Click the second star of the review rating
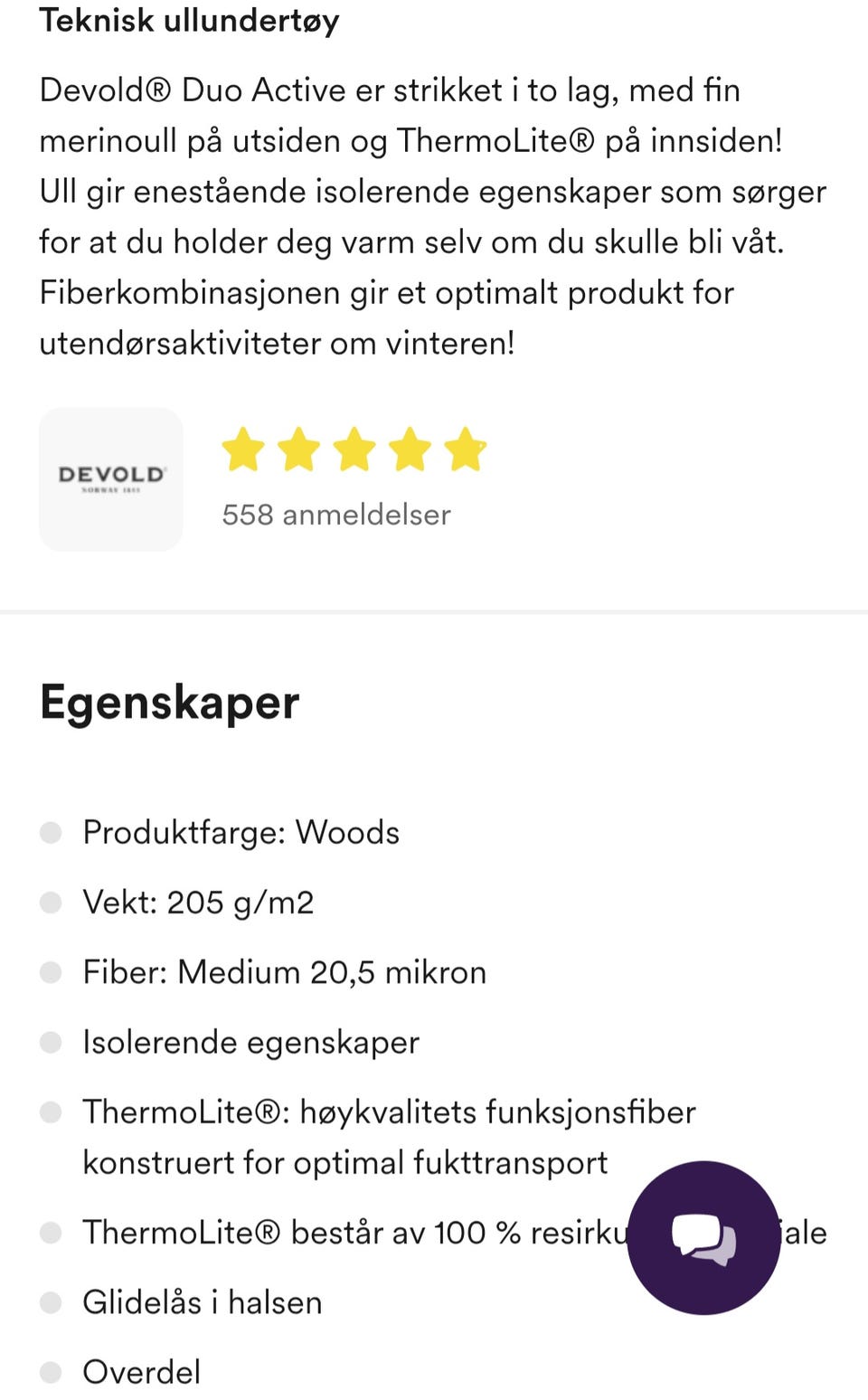This screenshot has width=868, height=1400. coord(298,449)
